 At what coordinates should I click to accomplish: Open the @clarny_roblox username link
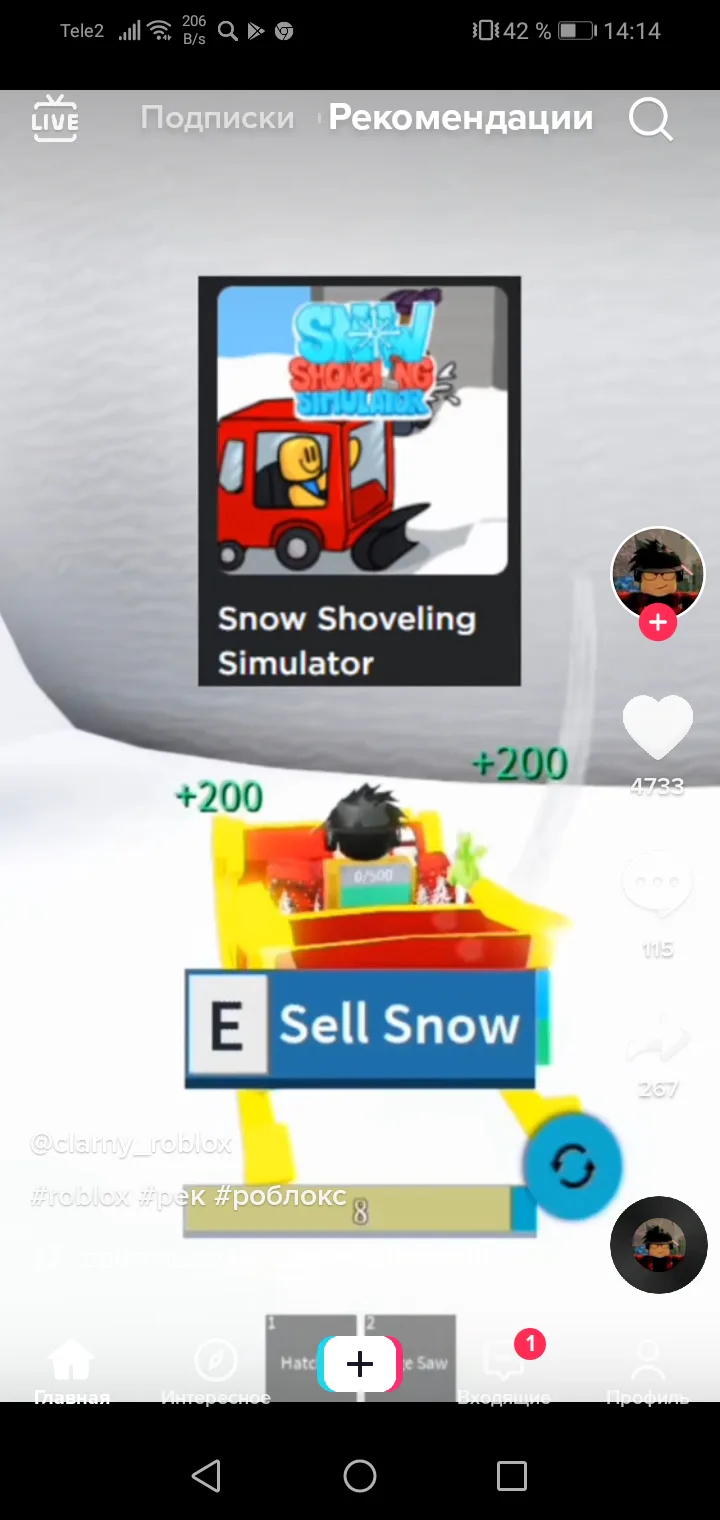tap(131, 1144)
